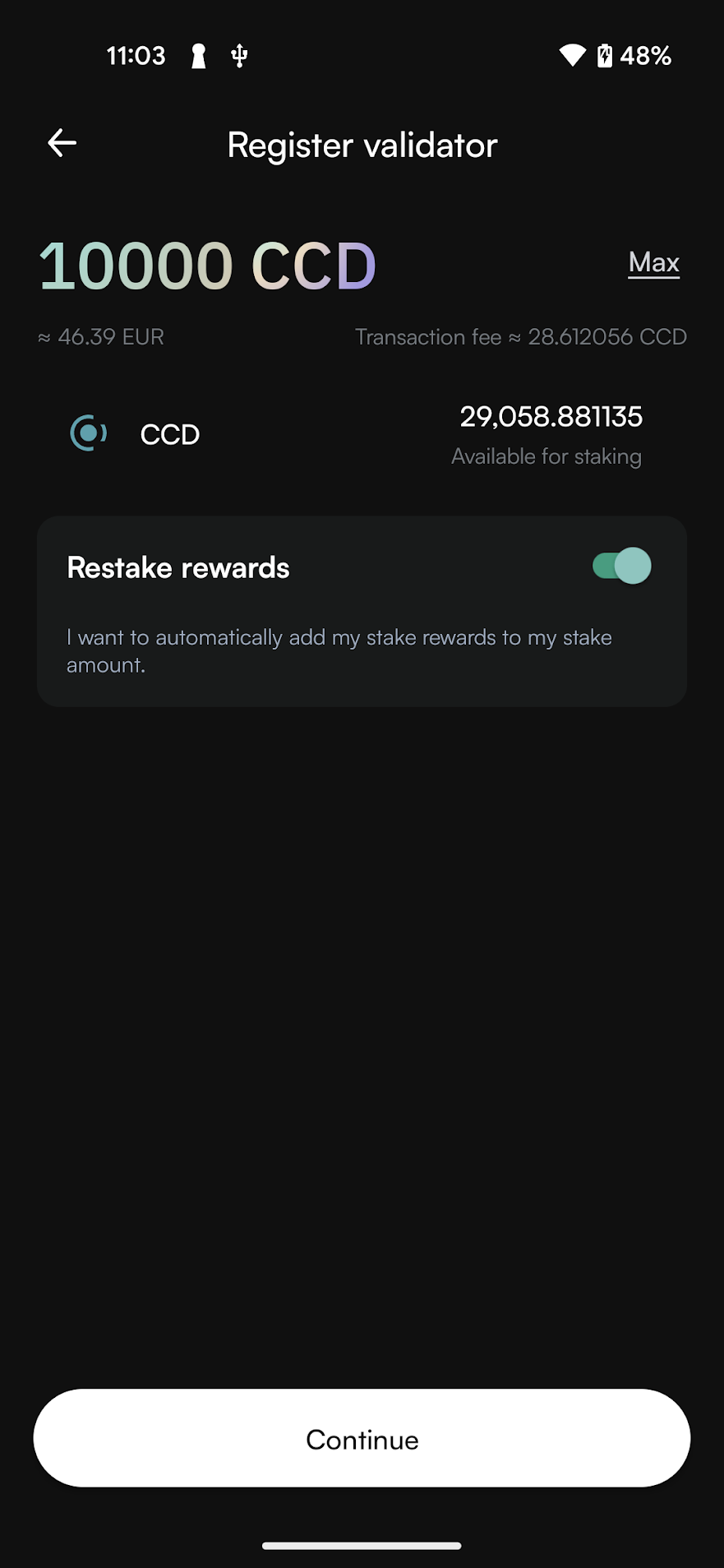
Task: Tap Max to stake full amount
Action: pyautogui.click(x=653, y=263)
